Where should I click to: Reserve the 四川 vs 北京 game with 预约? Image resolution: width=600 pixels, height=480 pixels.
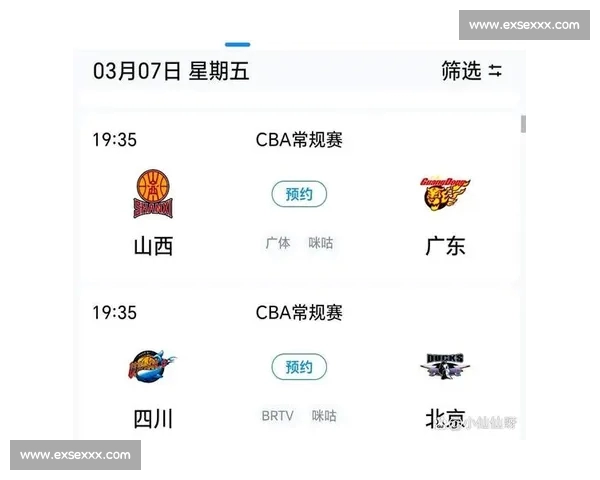[x=299, y=367]
